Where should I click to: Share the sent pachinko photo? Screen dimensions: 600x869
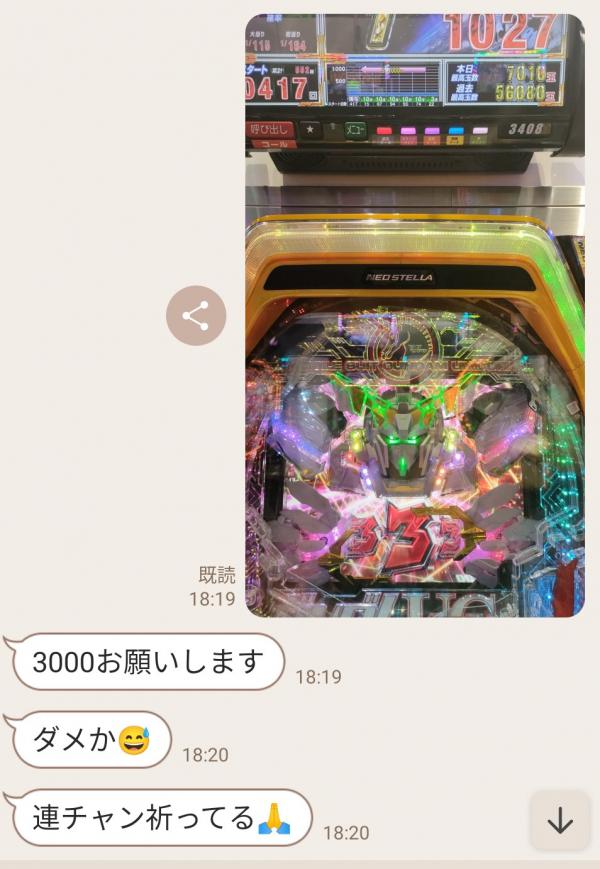[196, 316]
